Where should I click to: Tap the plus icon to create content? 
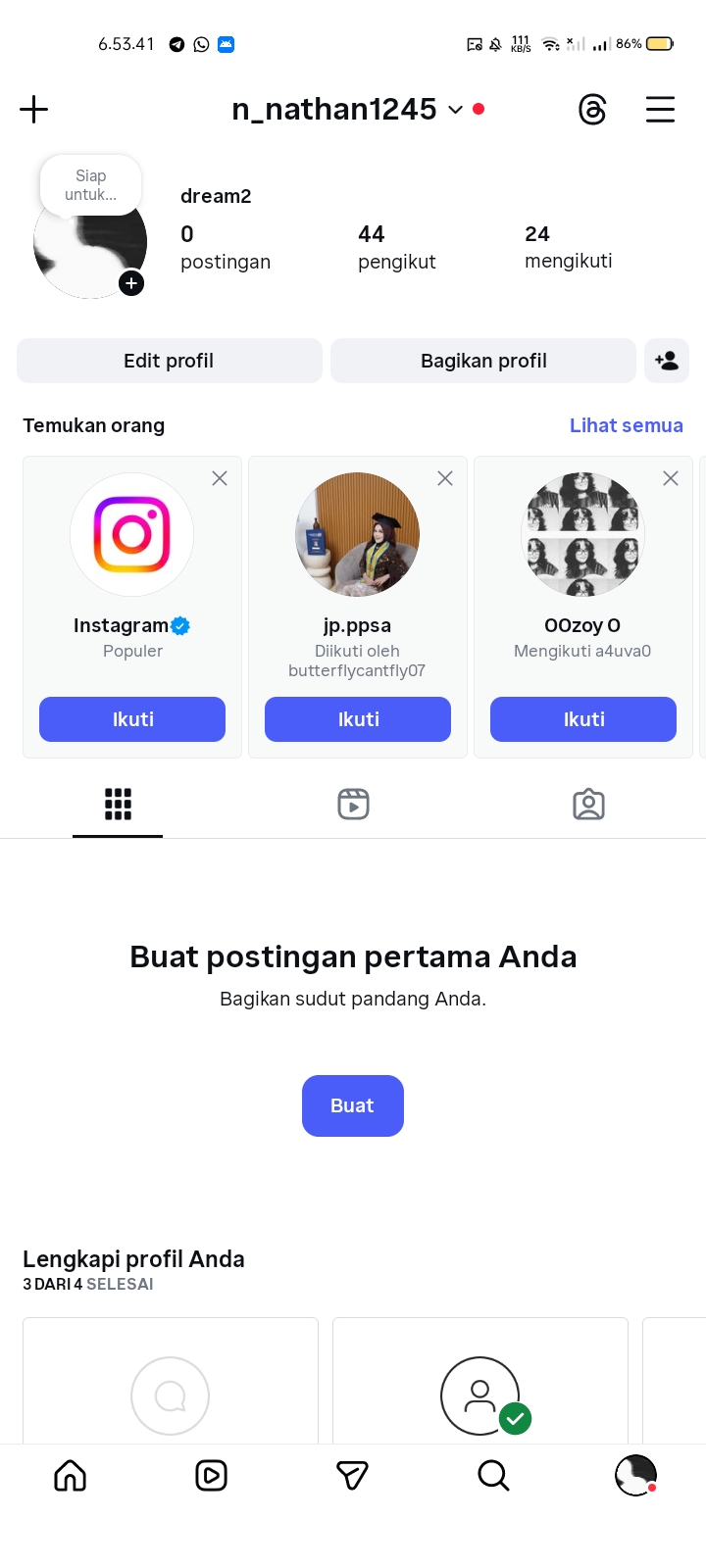(x=34, y=109)
